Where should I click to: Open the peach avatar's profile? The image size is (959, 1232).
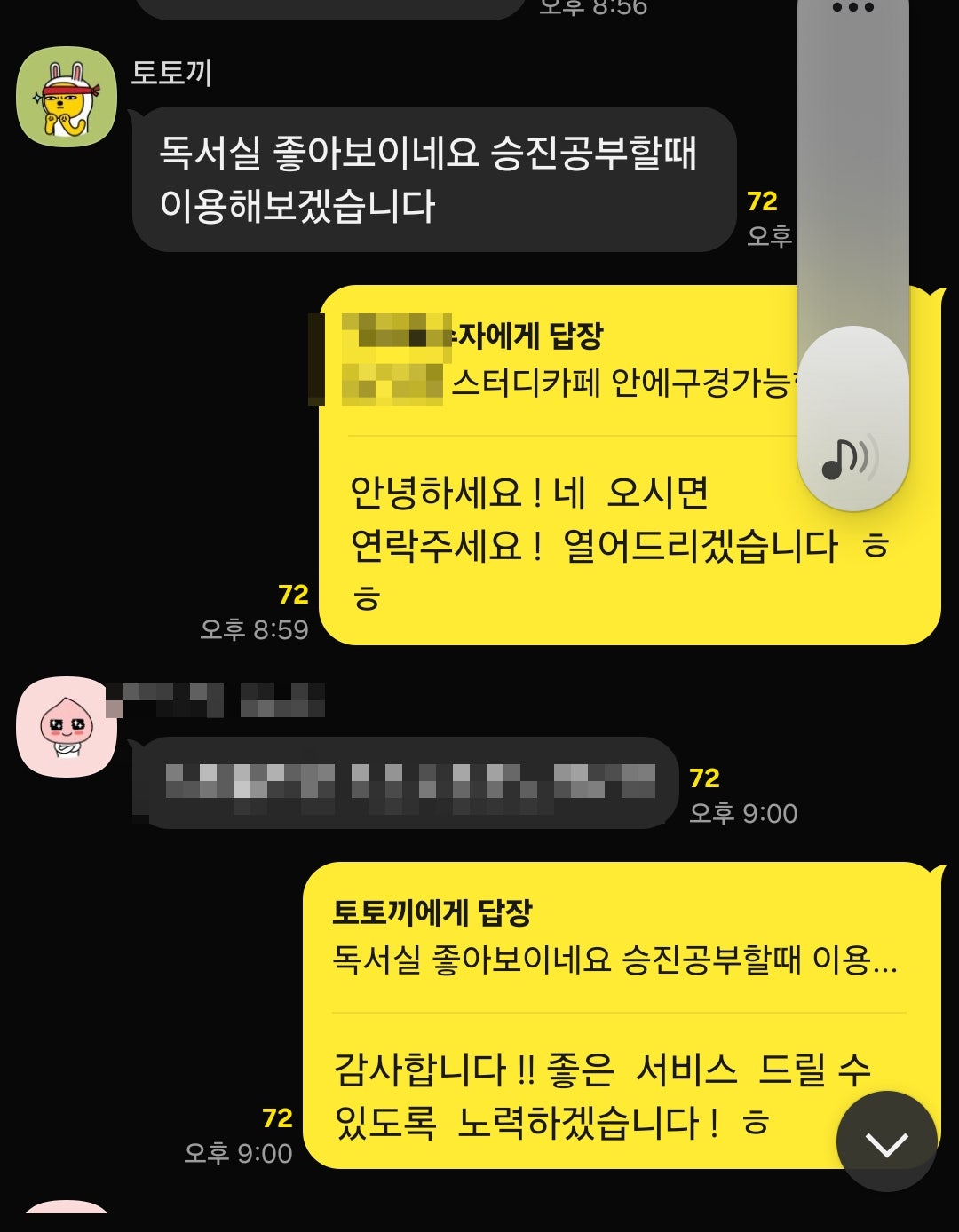(x=67, y=727)
